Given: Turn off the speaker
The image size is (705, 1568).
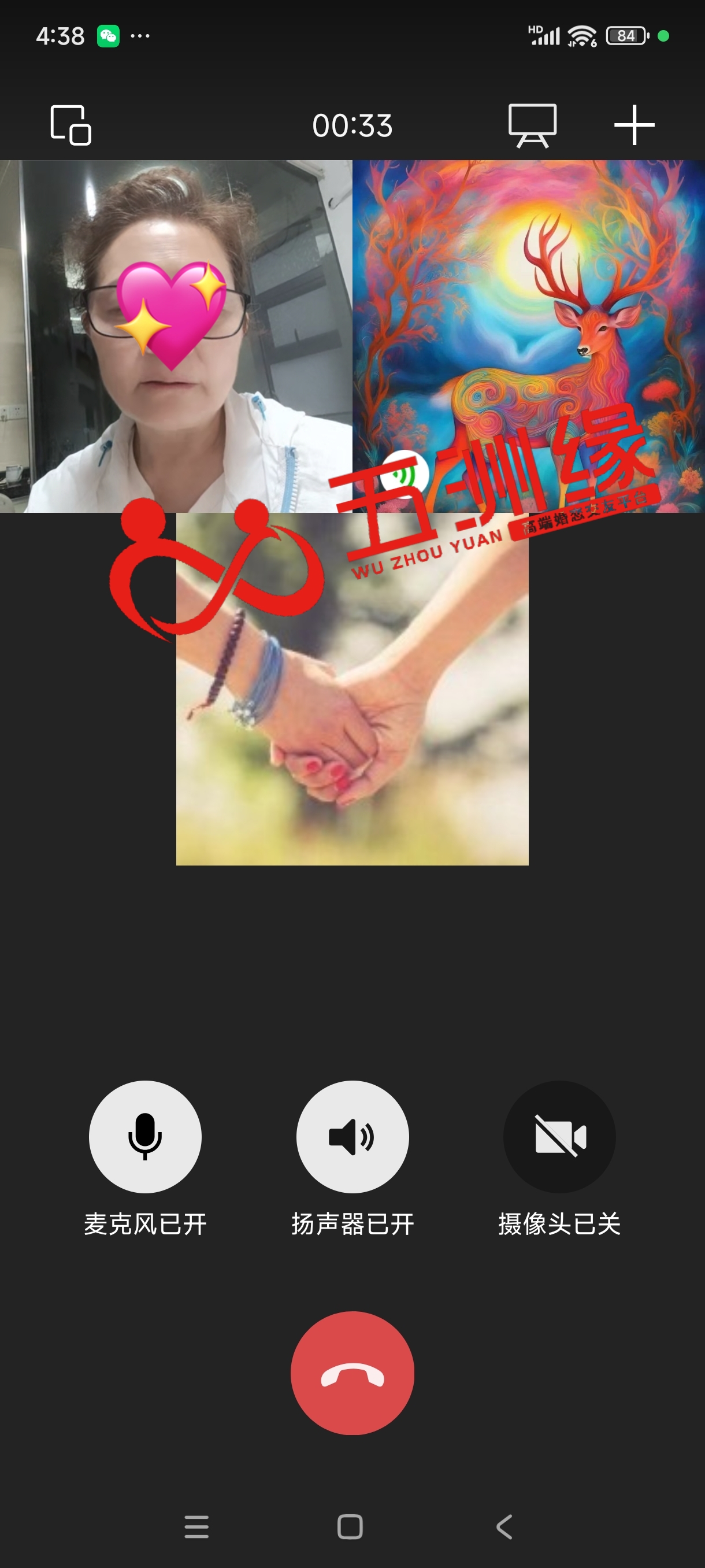Looking at the screenshot, I should [x=352, y=1137].
